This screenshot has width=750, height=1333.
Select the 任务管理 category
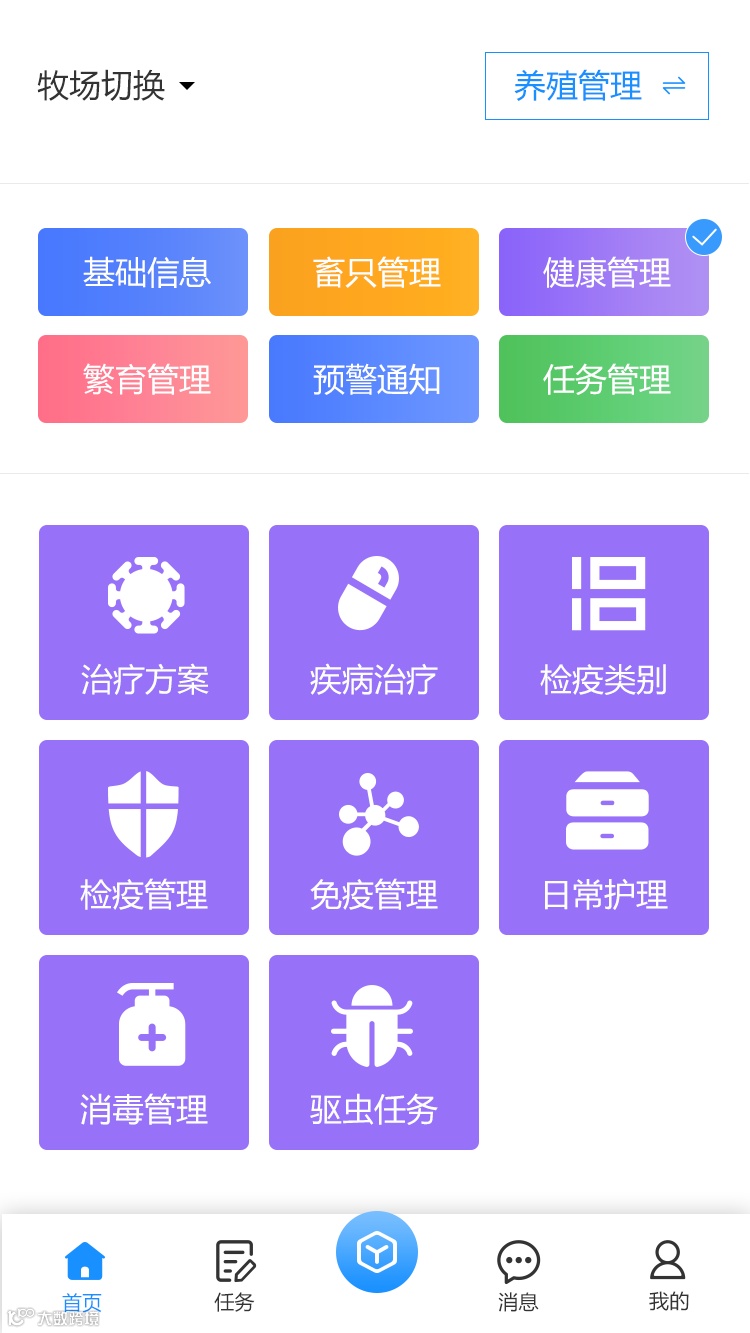[x=604, y=379]
